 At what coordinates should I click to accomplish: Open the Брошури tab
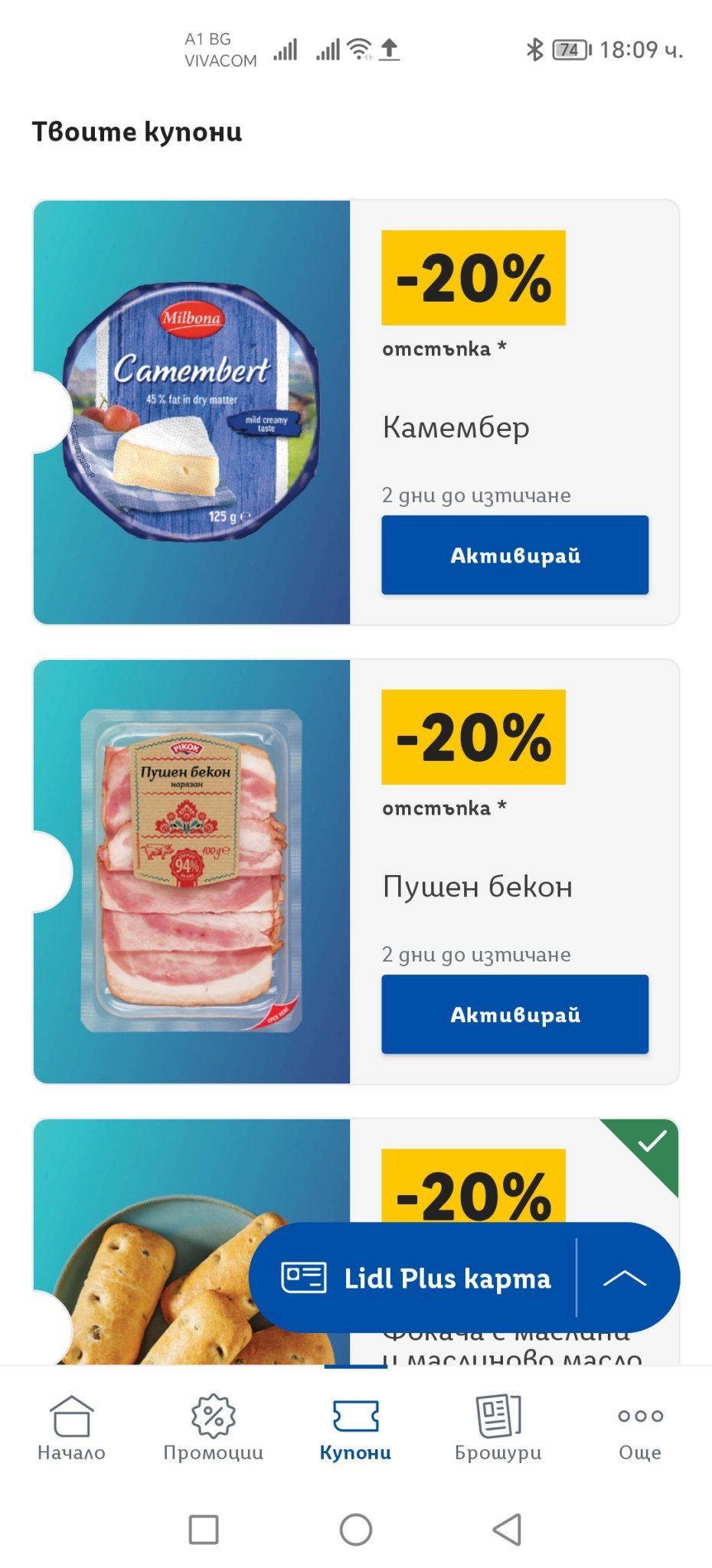pyautogui.click(x=498, y=1428)
